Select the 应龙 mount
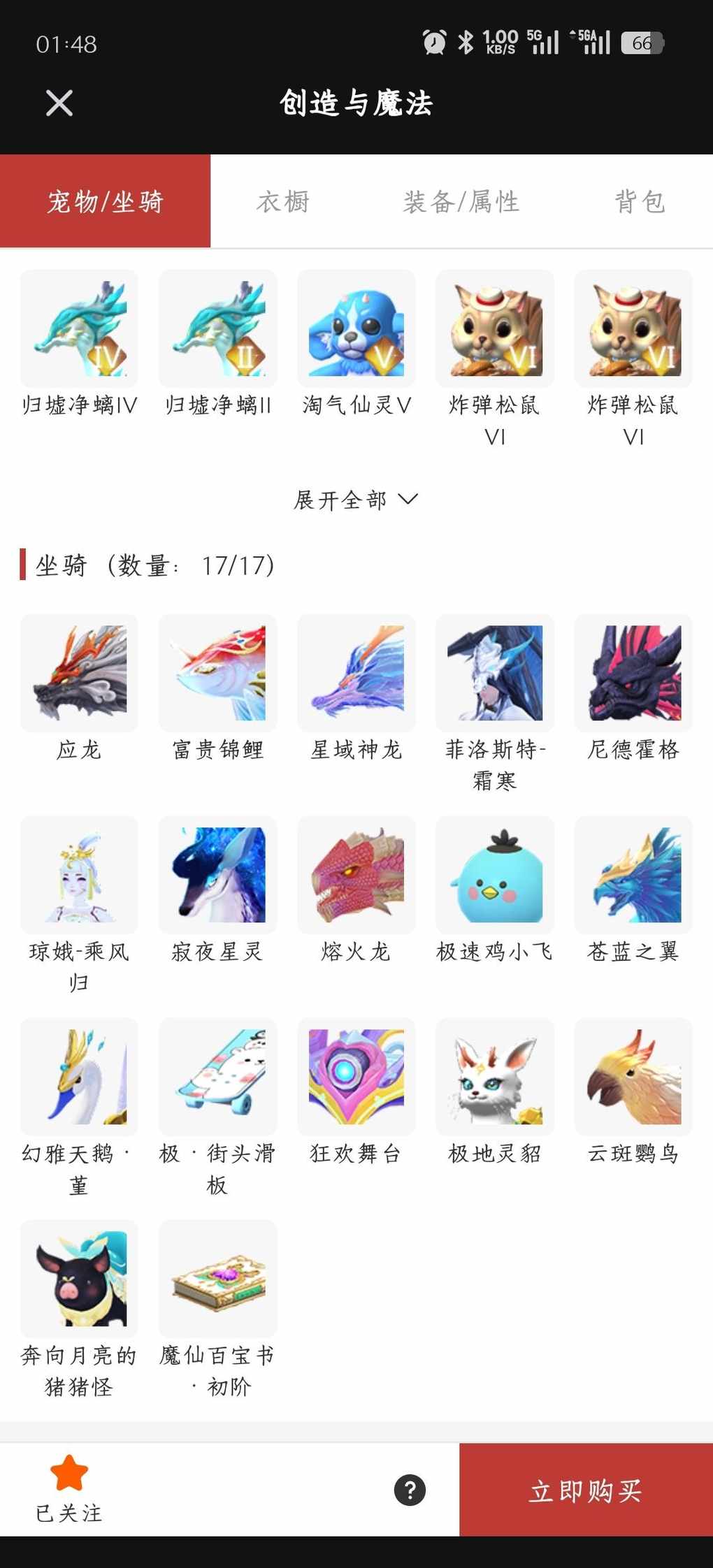 [79, 674]
